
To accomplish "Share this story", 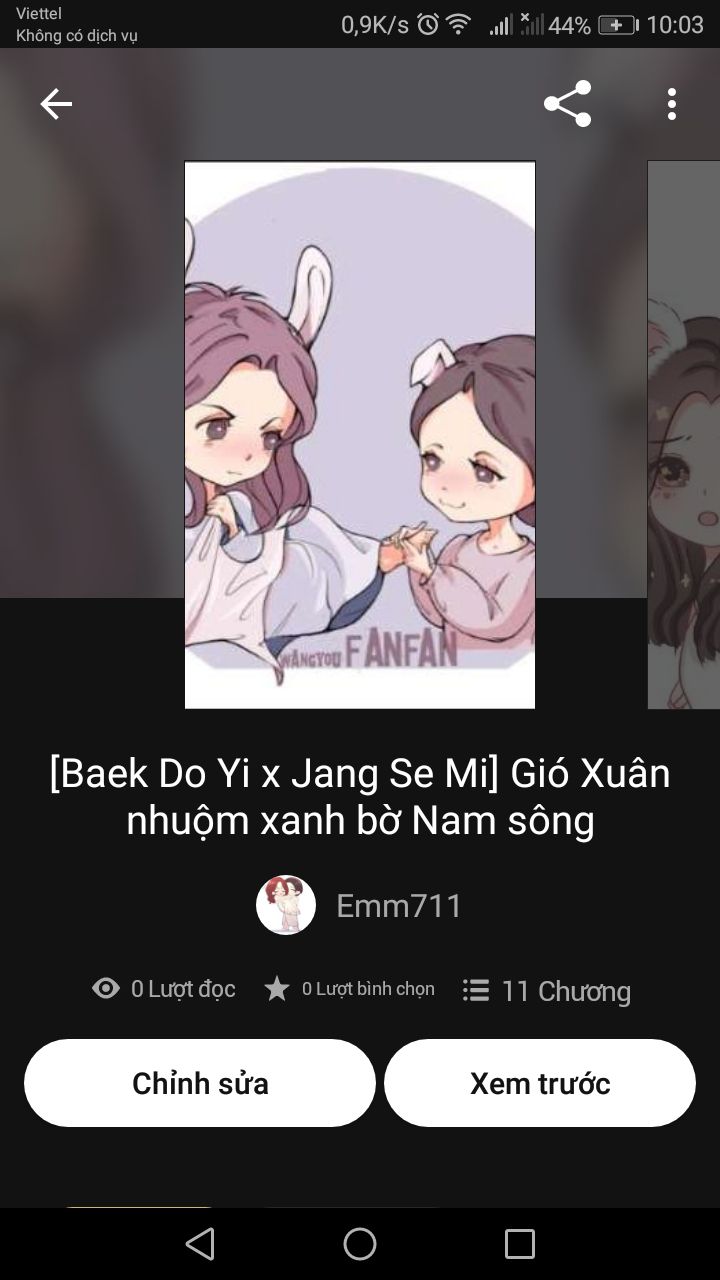I will point(567,104).
